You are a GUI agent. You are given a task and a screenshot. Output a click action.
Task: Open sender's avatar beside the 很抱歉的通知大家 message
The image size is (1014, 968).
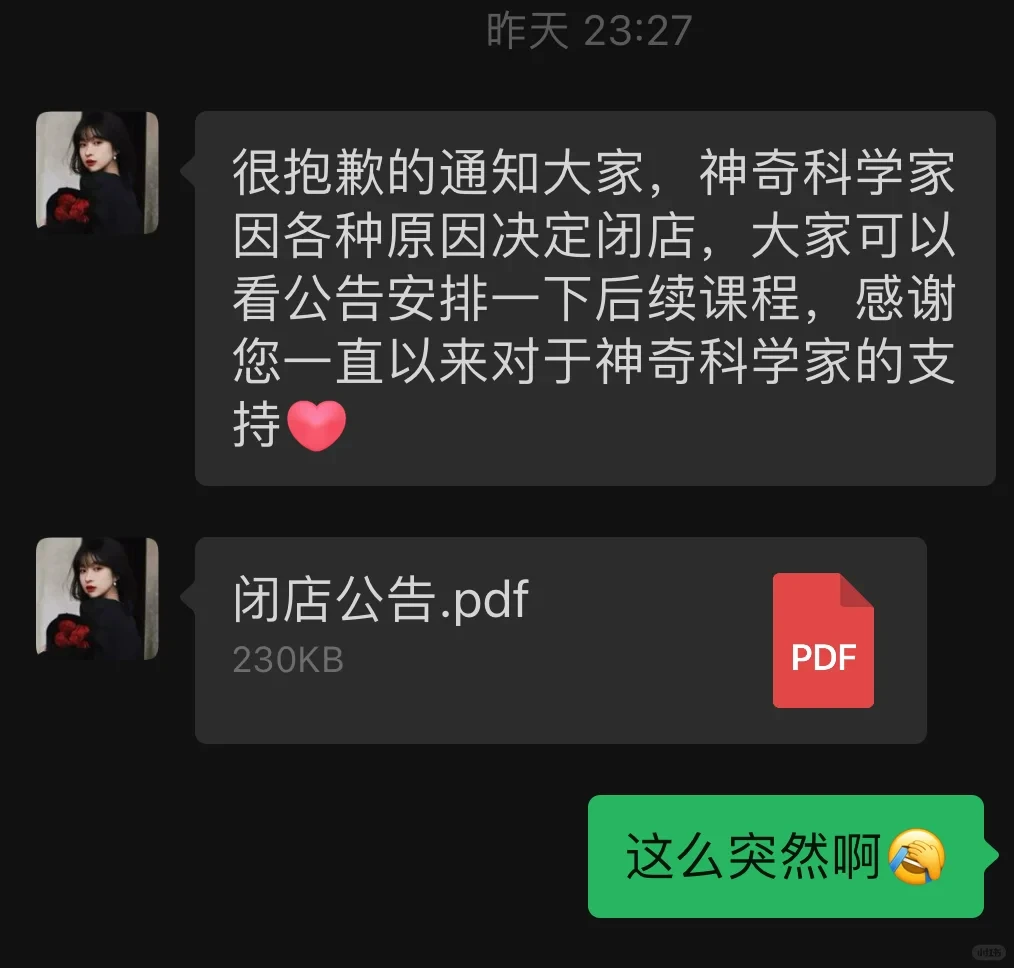(x=97, y=173)
